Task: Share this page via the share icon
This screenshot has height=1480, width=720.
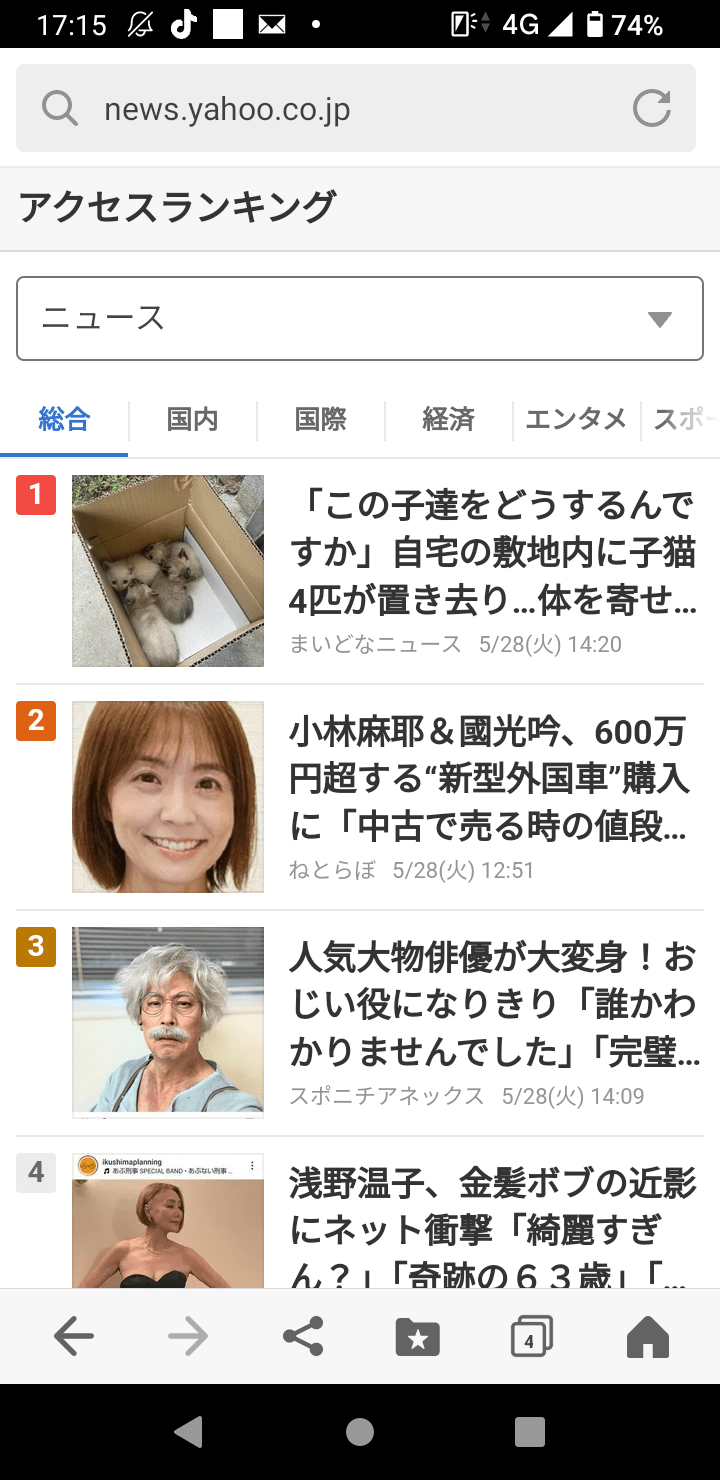Action: 303,1336
